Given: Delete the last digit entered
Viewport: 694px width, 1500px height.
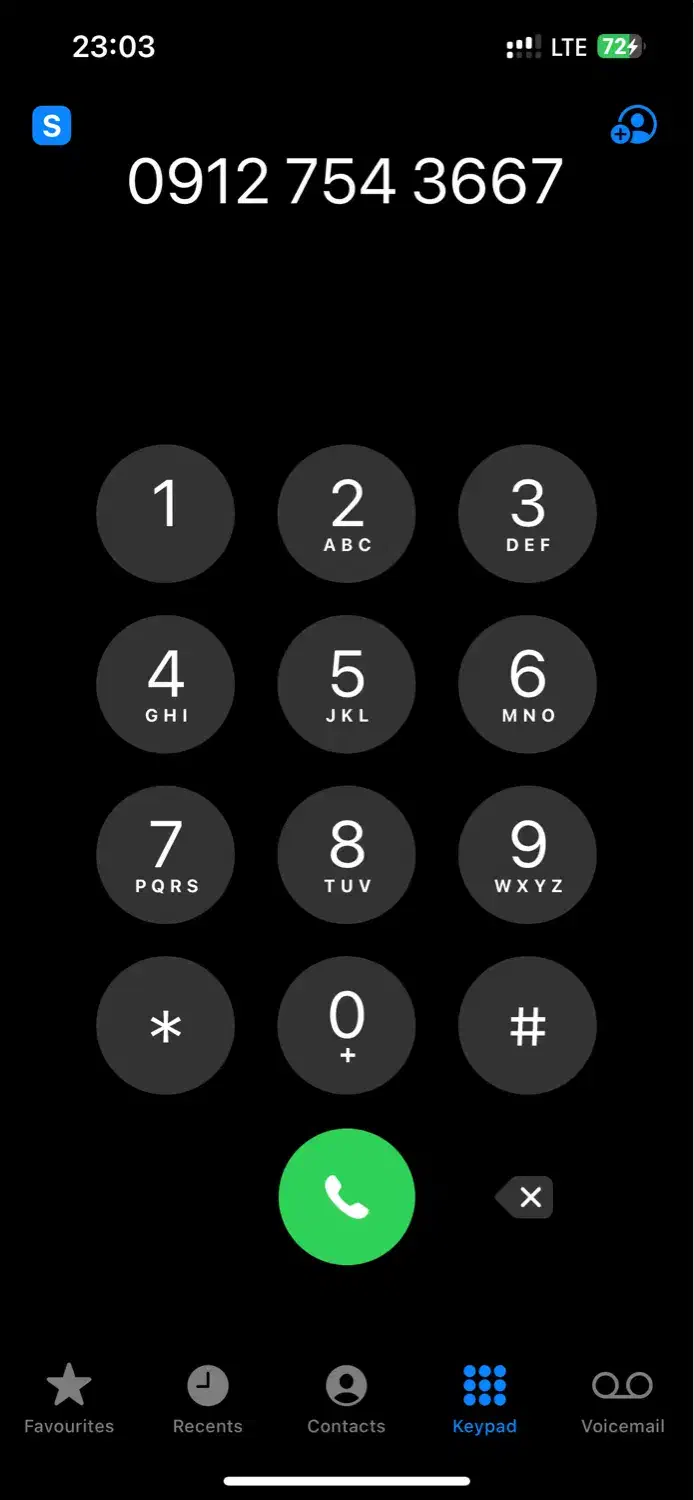Looking at the screenshot, I should tap(526, 1197).
